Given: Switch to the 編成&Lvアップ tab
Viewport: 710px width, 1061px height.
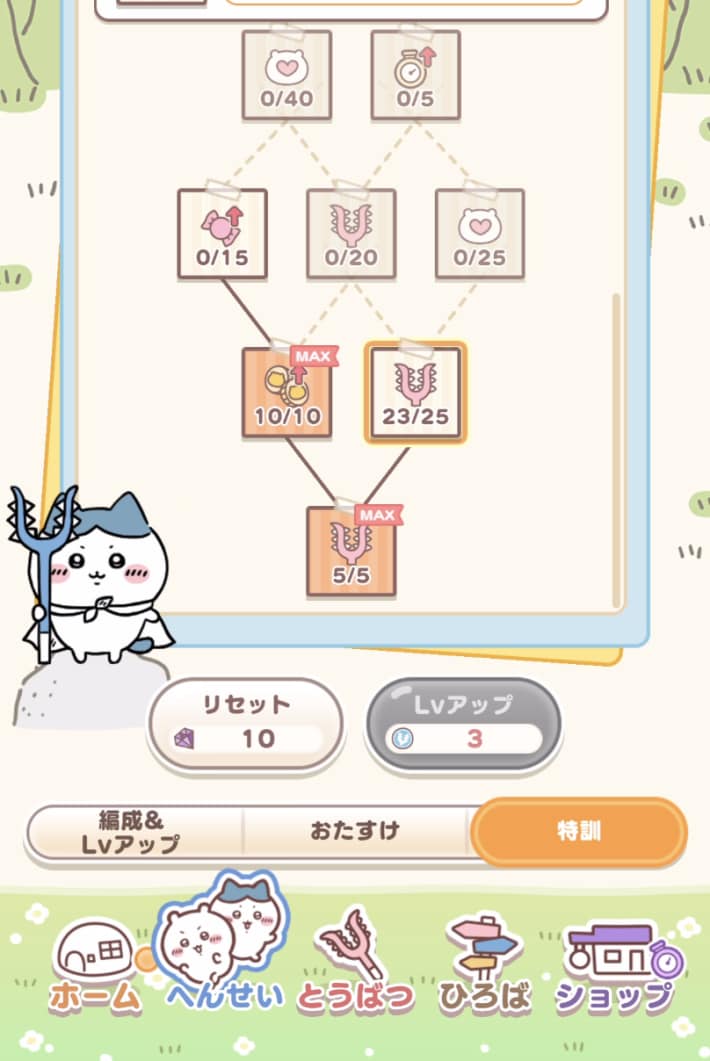Looking at the screenshot, I should pos(134,832).
